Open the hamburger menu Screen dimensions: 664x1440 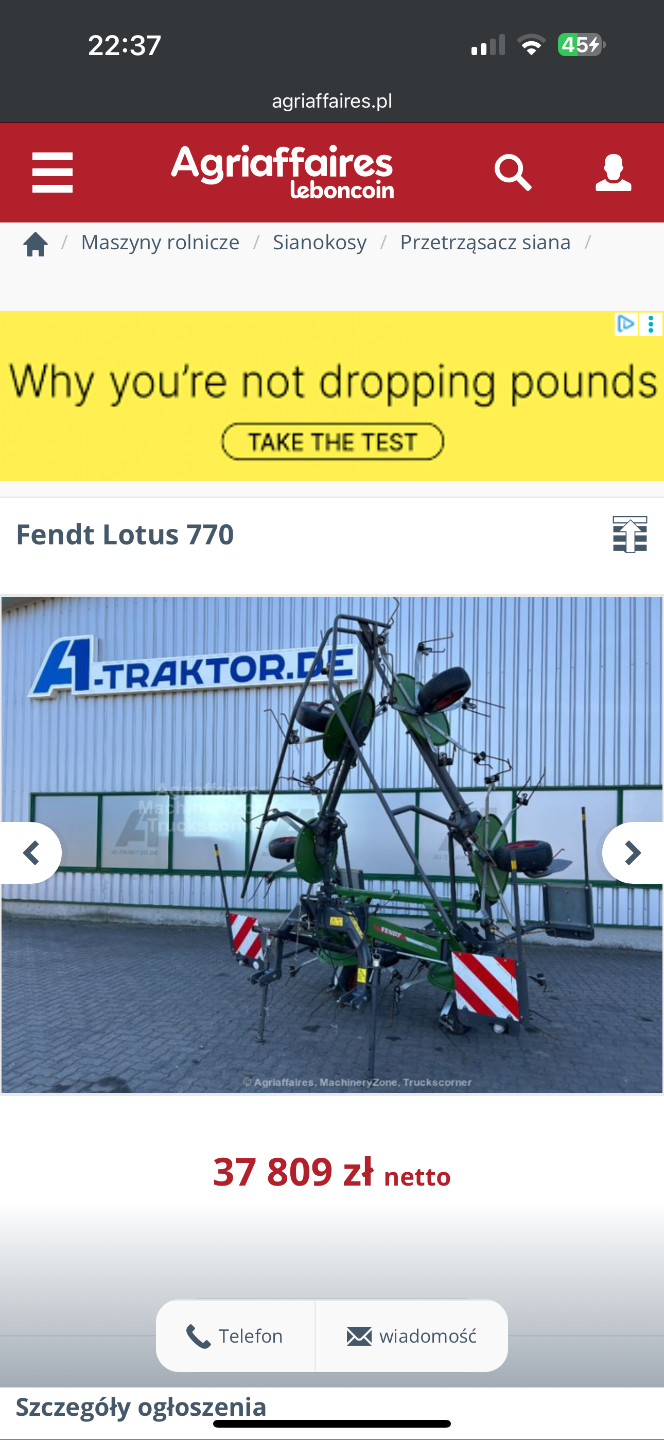(x=52, y=173)
